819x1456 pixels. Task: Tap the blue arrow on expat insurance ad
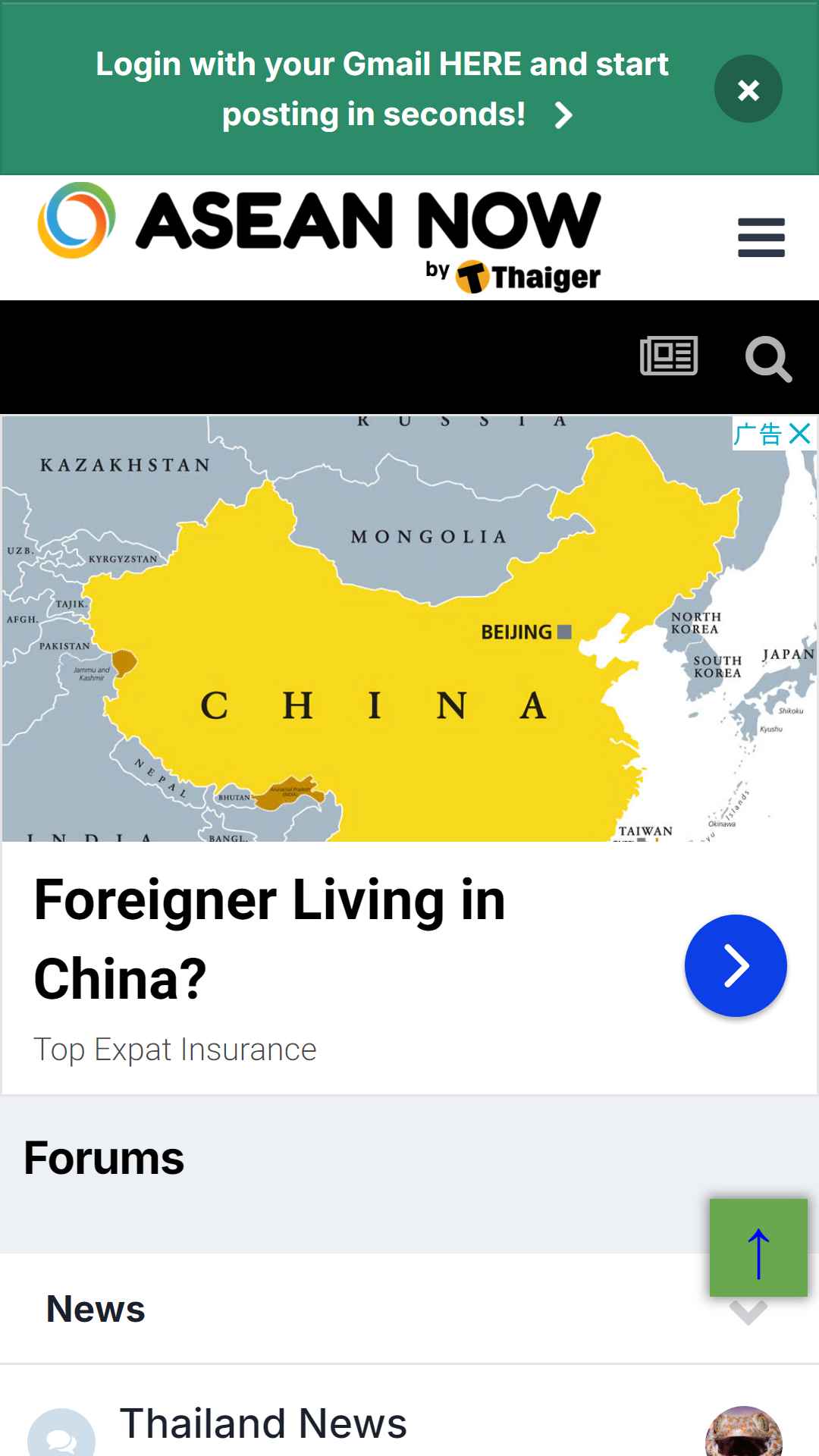[x=736, y=965]
